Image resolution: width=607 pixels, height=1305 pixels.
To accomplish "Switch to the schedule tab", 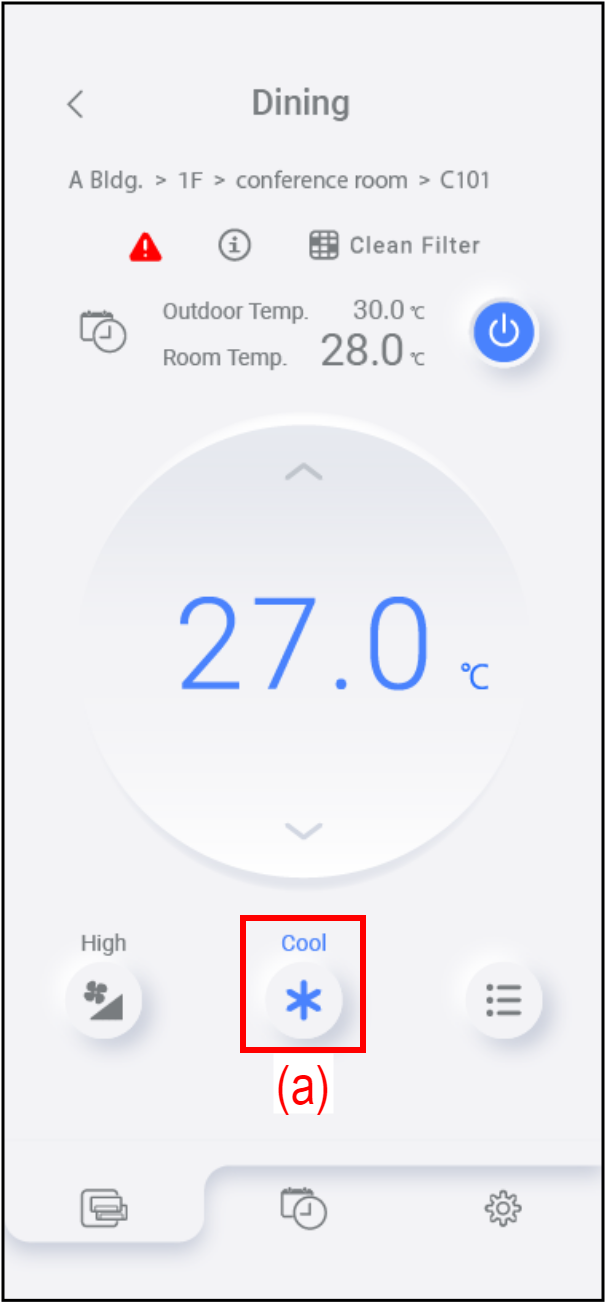I will tap(303, 1208).
